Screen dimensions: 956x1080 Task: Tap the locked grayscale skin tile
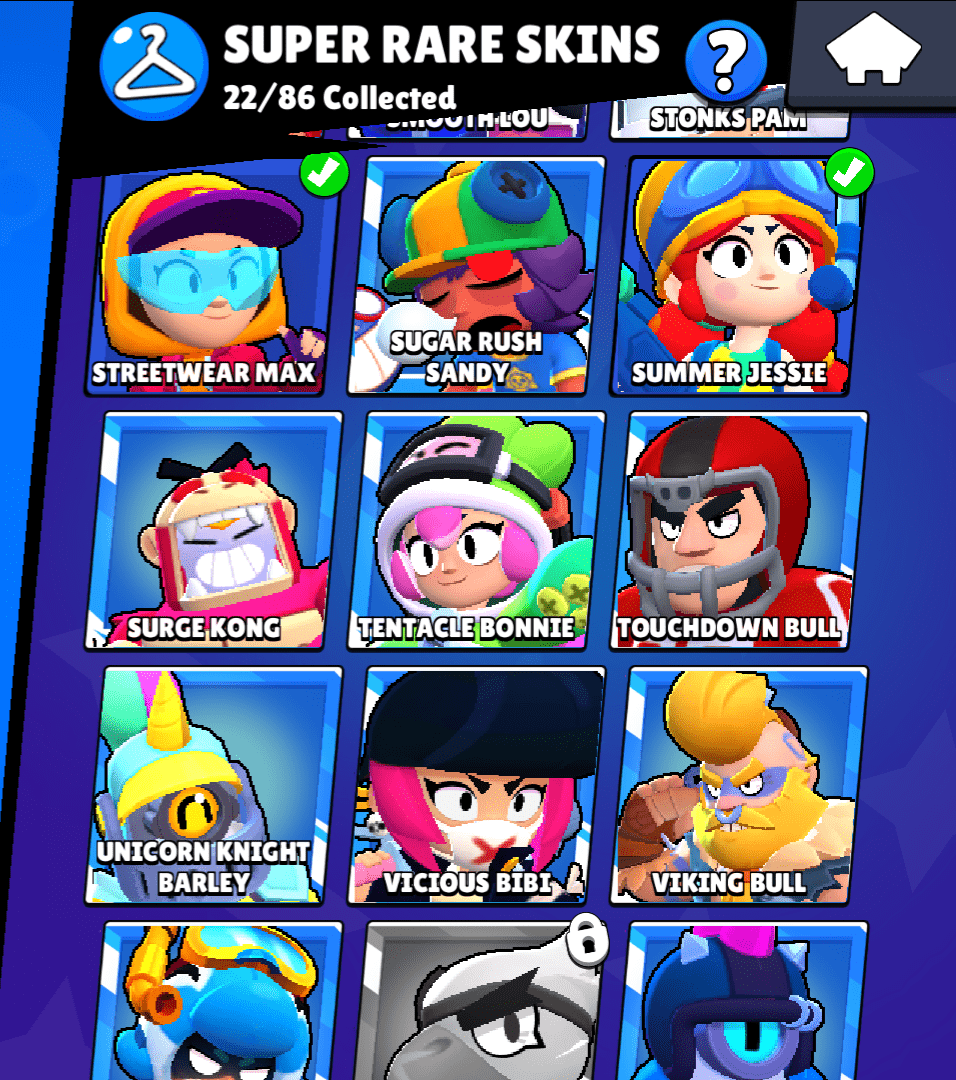tap(478, 1005)
